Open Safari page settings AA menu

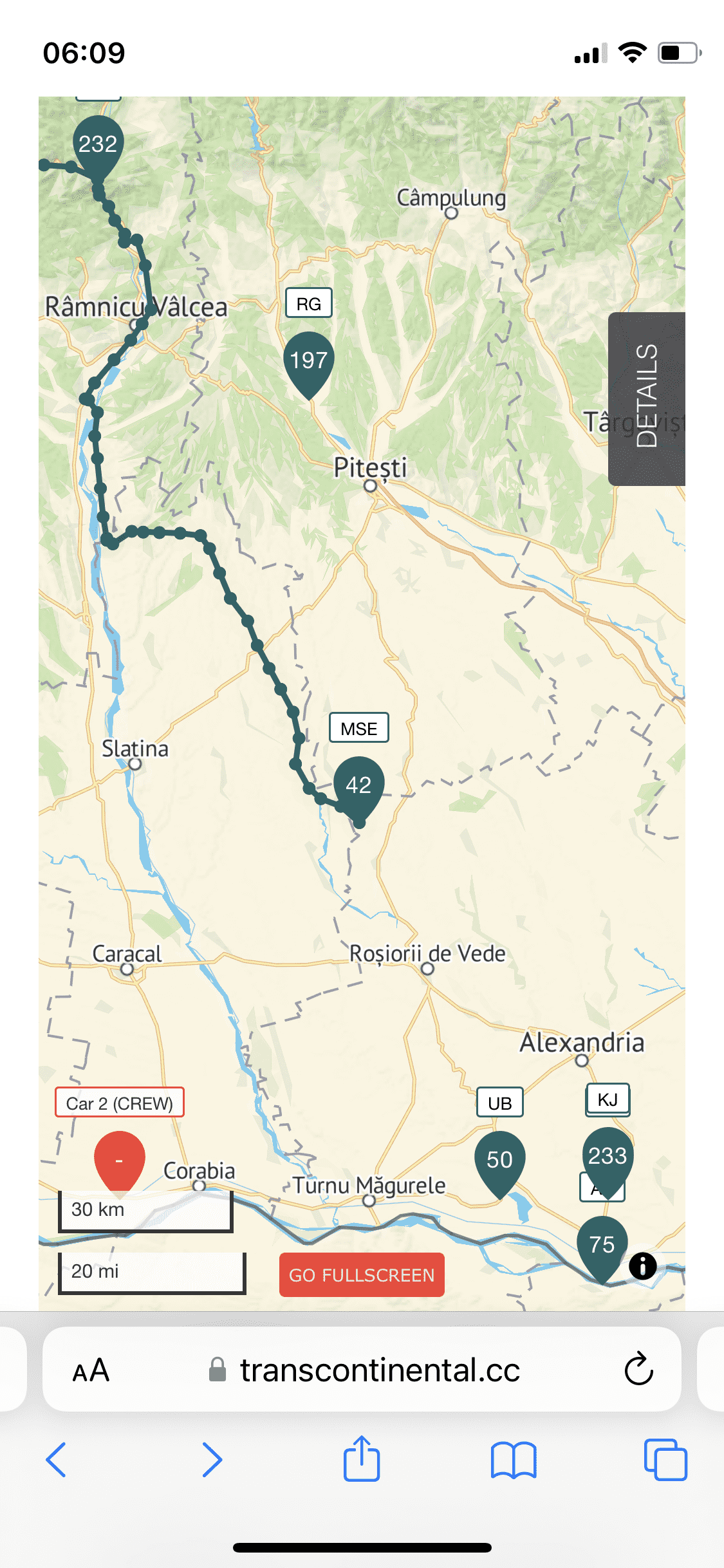[x=91, y=1370]
